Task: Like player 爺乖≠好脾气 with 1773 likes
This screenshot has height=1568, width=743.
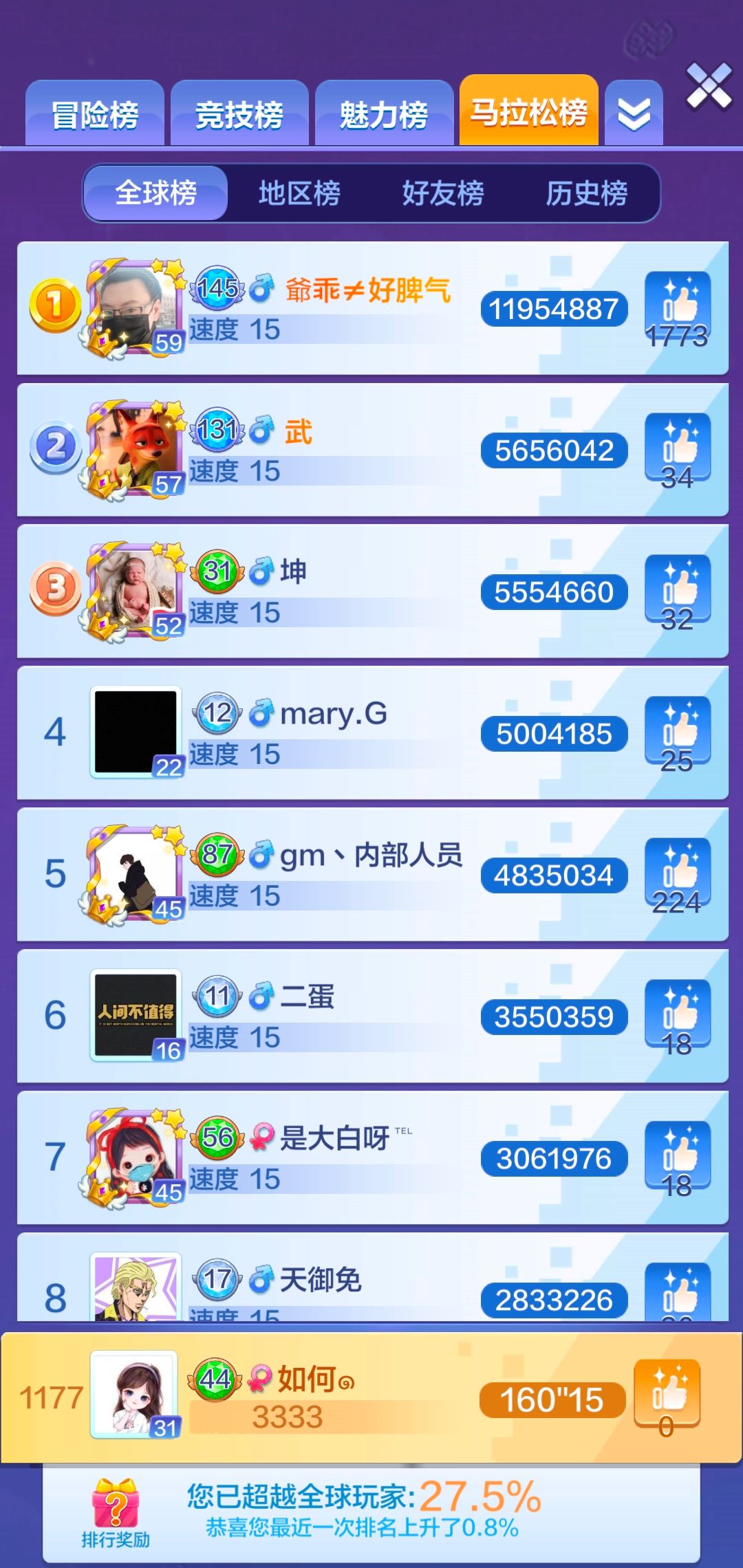Action: (x=678, y=304)
